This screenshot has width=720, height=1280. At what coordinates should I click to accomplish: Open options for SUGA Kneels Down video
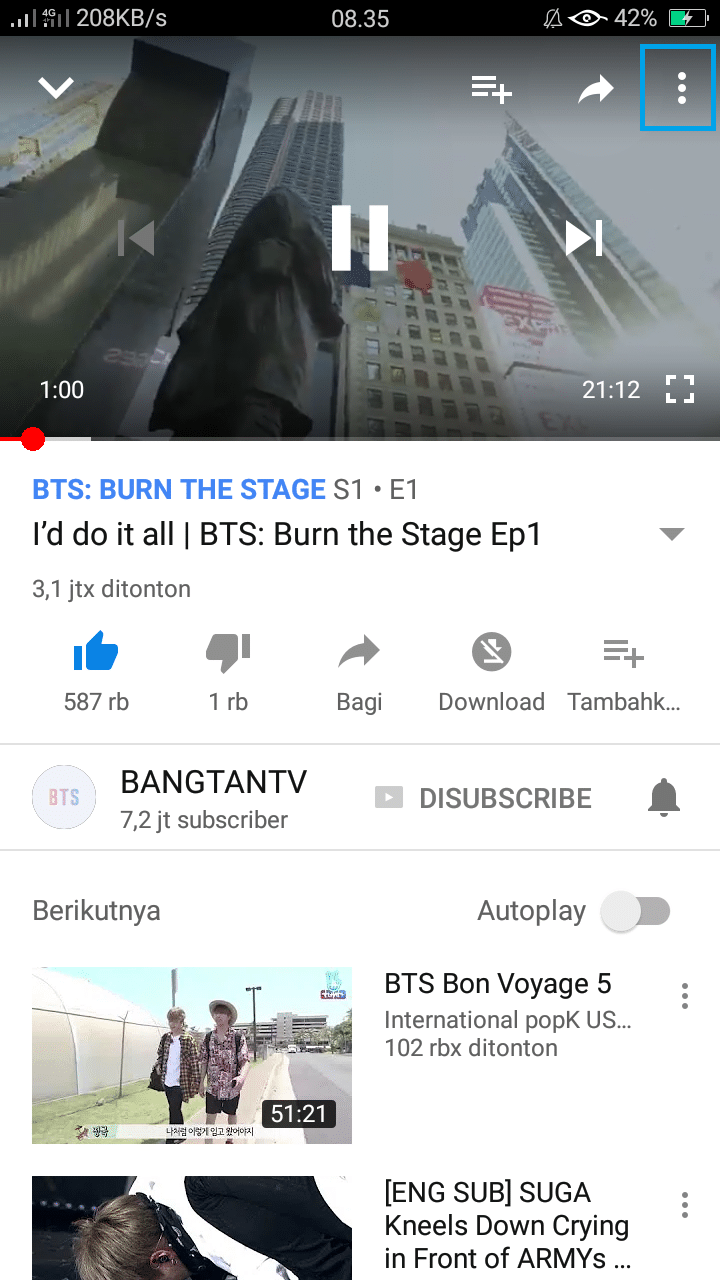[685, 1204]
